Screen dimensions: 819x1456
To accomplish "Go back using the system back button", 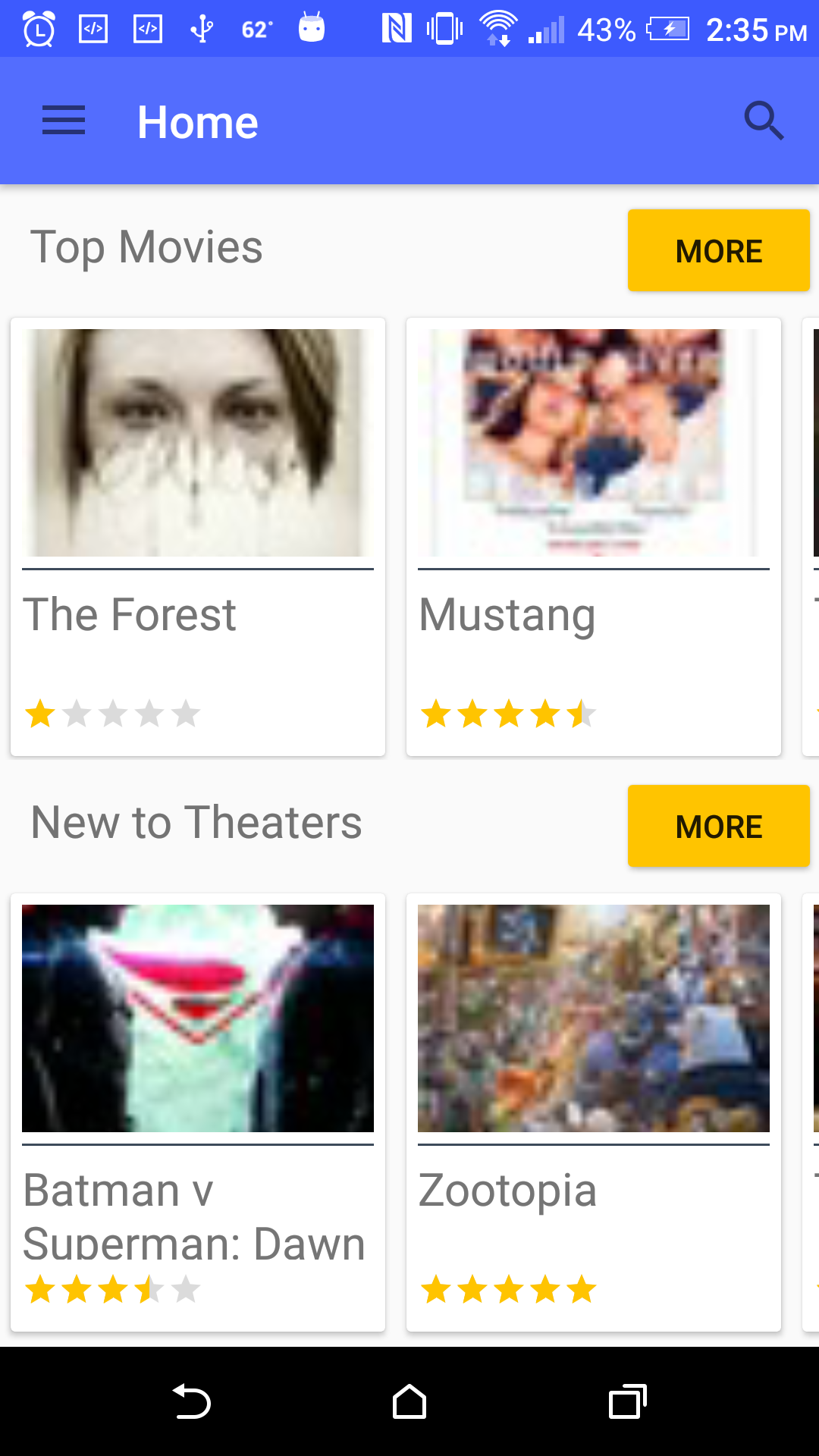I will pos(192,1401).
